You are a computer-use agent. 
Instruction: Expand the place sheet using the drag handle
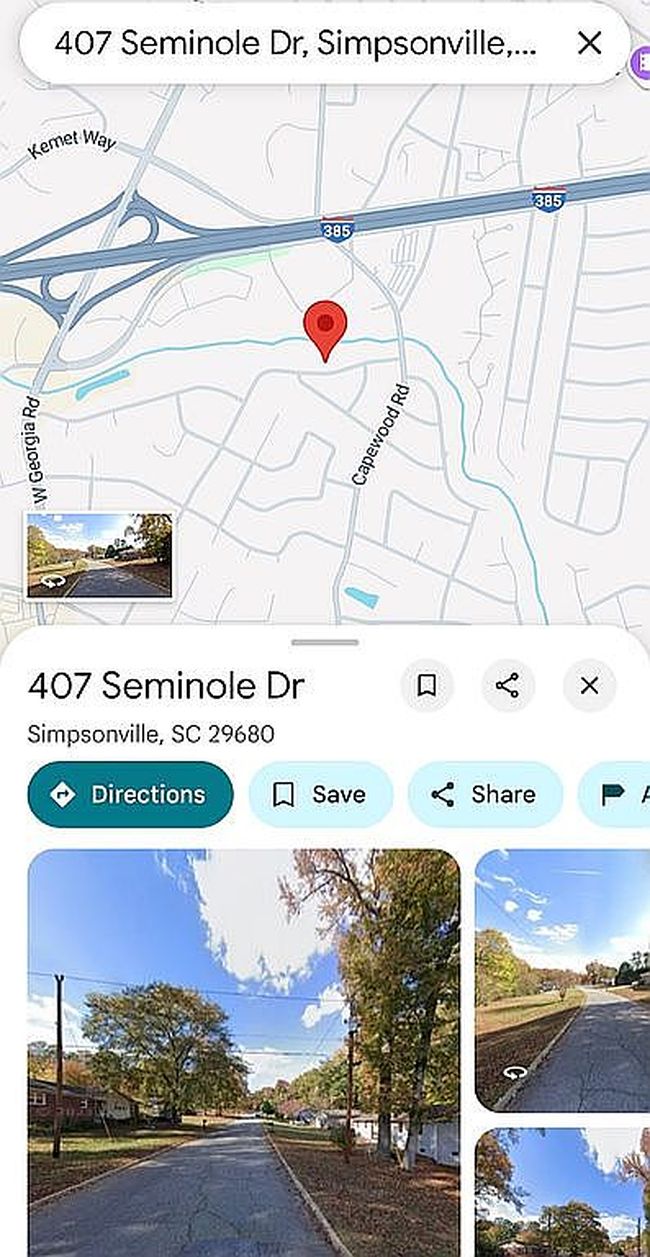[x=325, y=643]
